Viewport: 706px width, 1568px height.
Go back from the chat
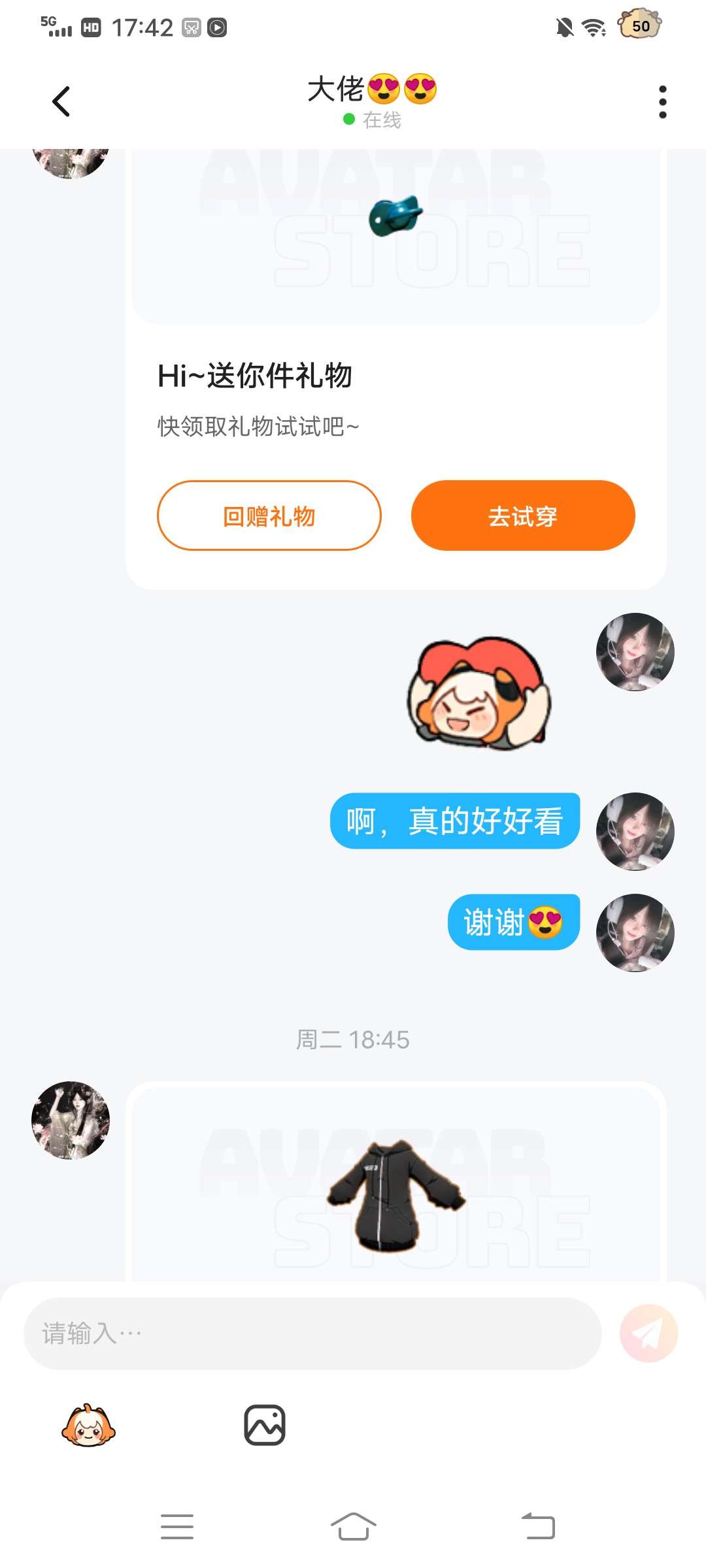[x=61, y=102]
